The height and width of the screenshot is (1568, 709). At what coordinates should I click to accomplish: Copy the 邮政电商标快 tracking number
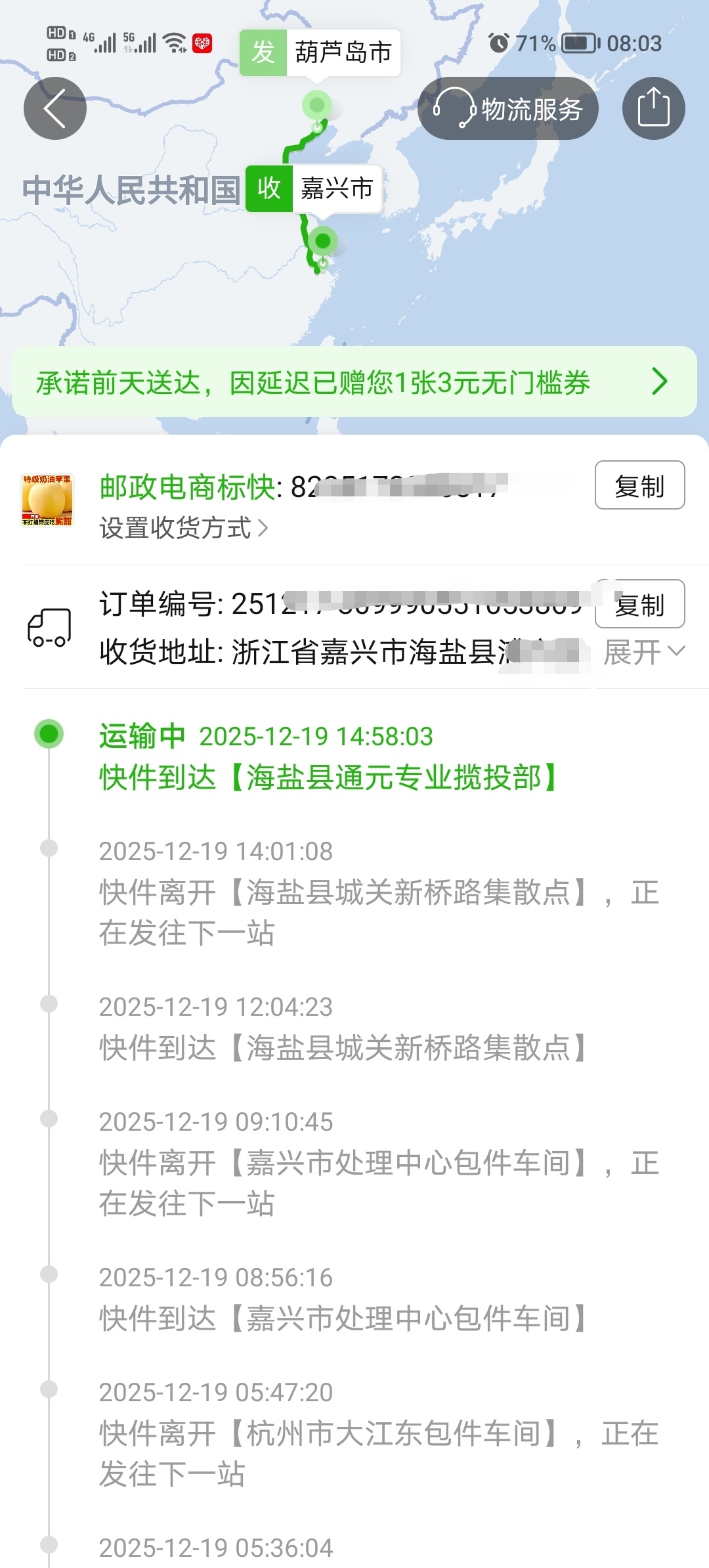click(x=639, y=485)
